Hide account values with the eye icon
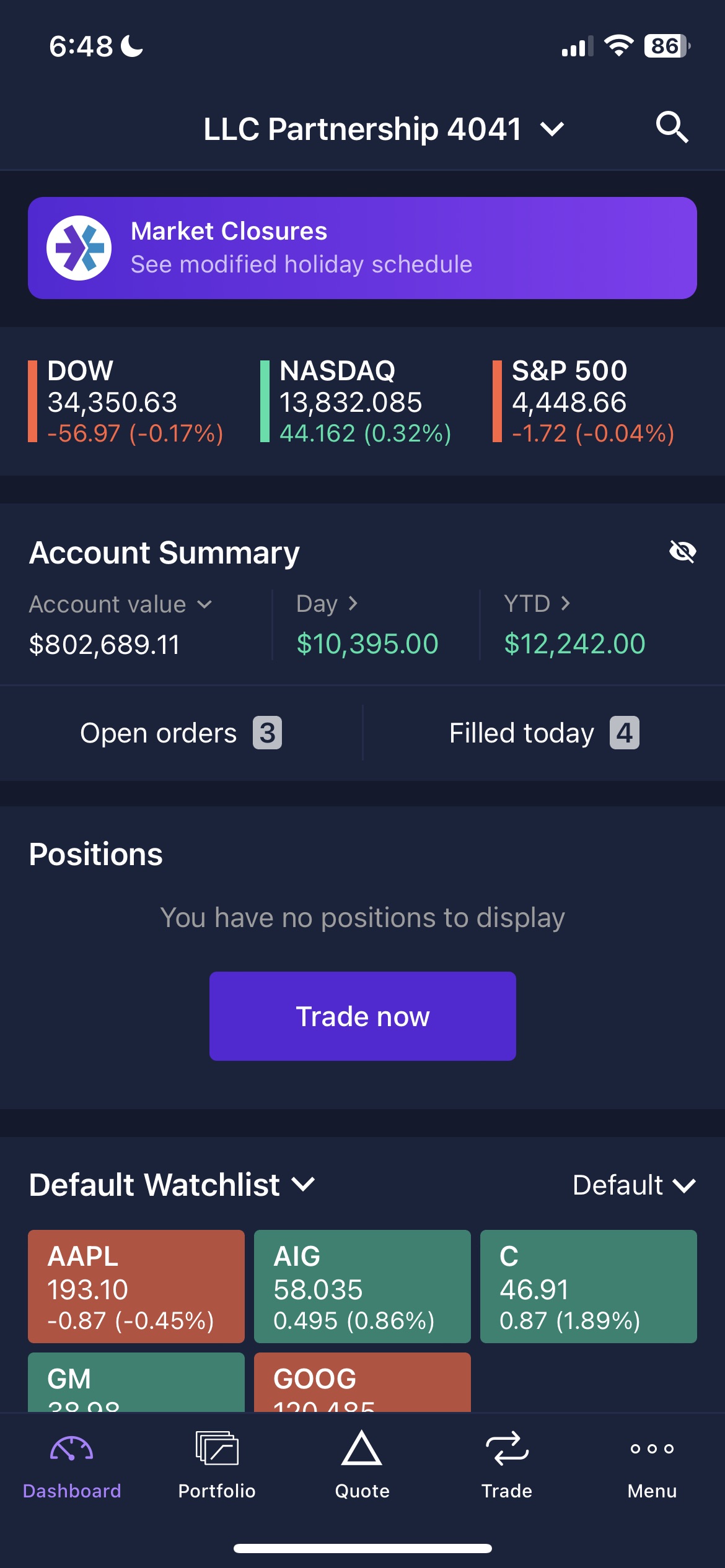The height and width of the screenshot is (1568, 725). [682, 551]
